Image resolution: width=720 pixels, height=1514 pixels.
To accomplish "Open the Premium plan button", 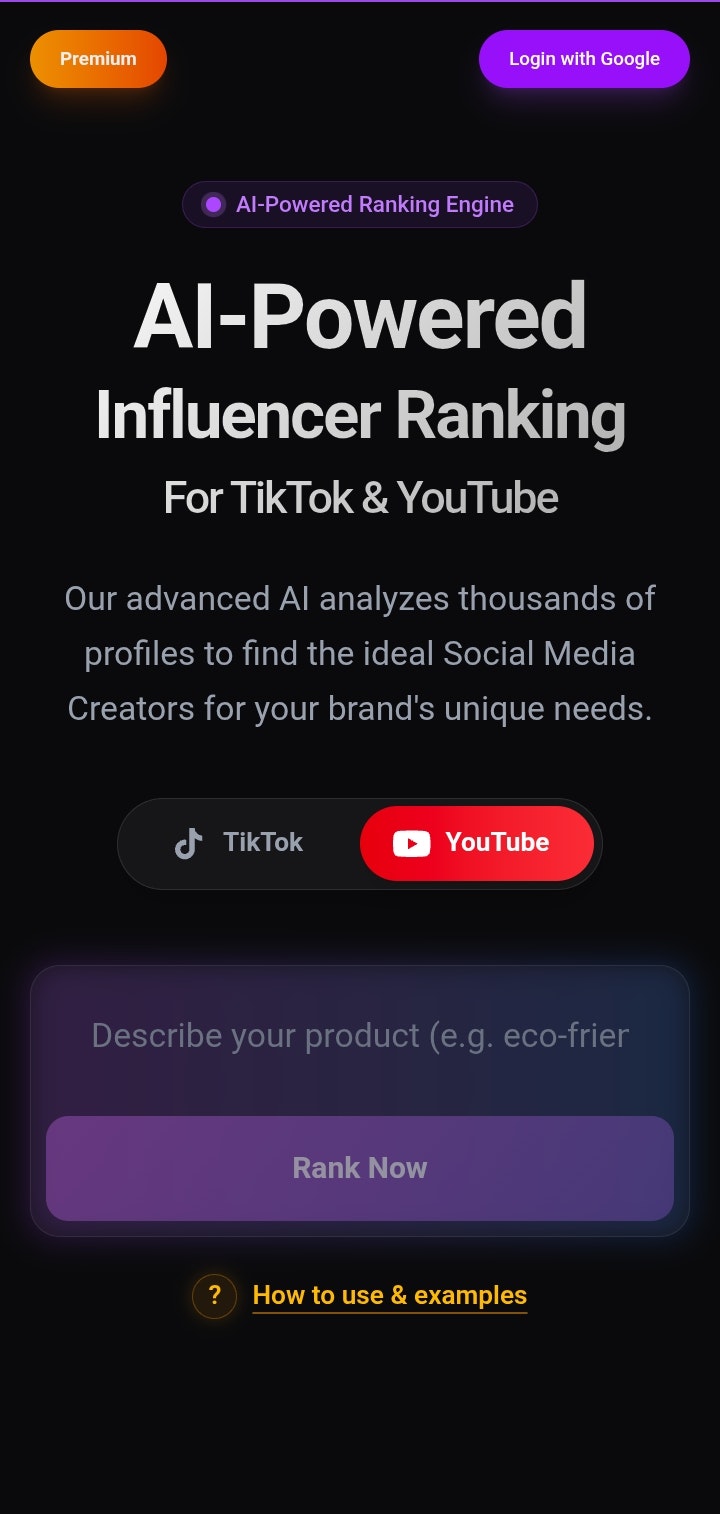I will coord(98,59).
